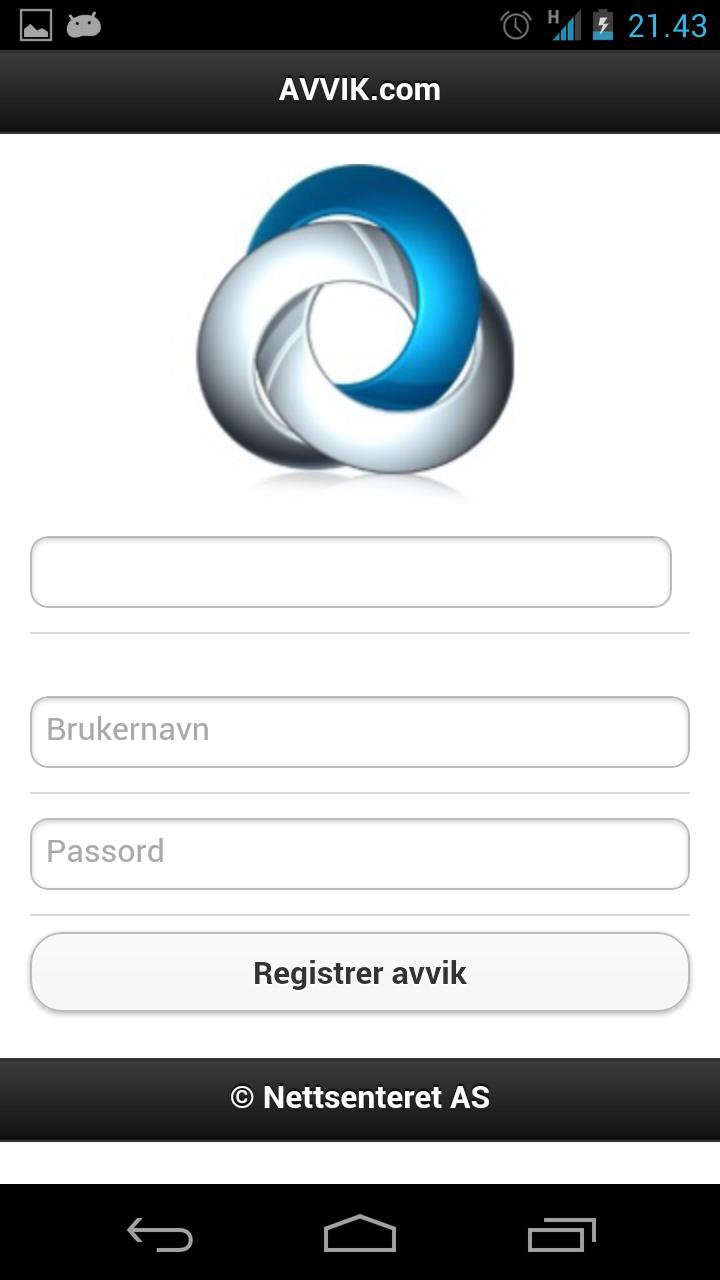Focus the Passord input field
720x1280 pixels.
coord(360,853)
